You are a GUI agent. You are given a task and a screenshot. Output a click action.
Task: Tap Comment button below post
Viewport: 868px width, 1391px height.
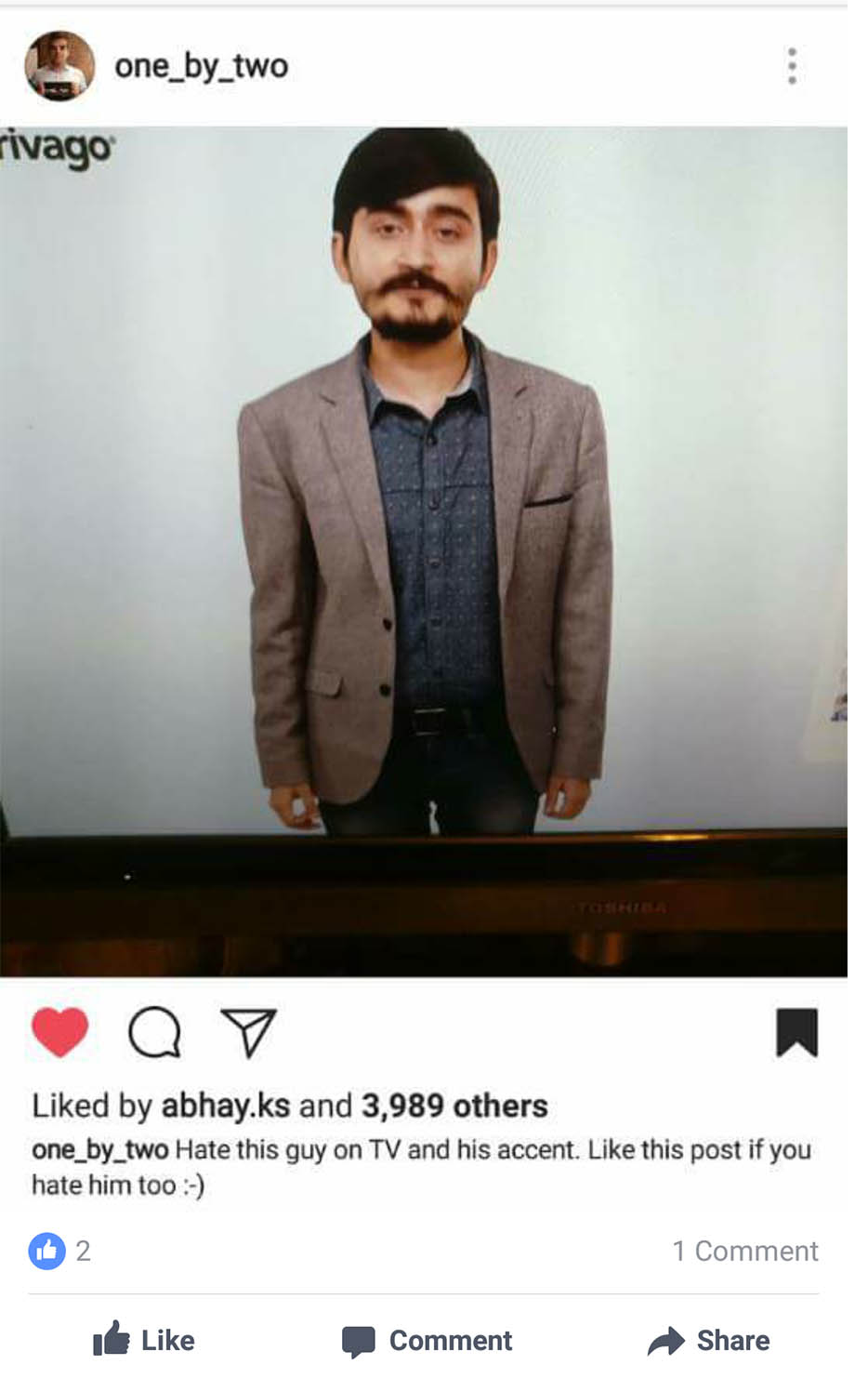[x=427, y=1341]
